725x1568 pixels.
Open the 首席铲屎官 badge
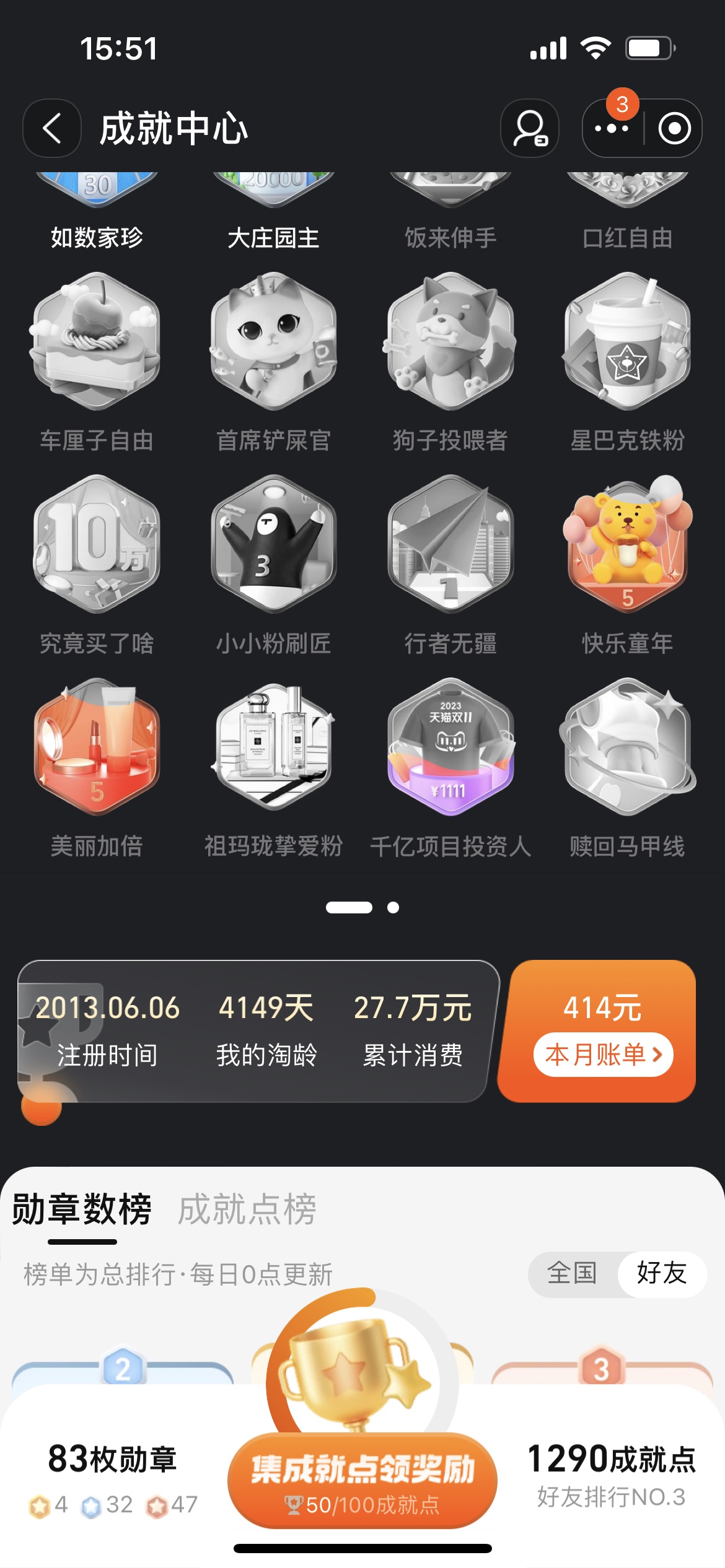[273, 362]
